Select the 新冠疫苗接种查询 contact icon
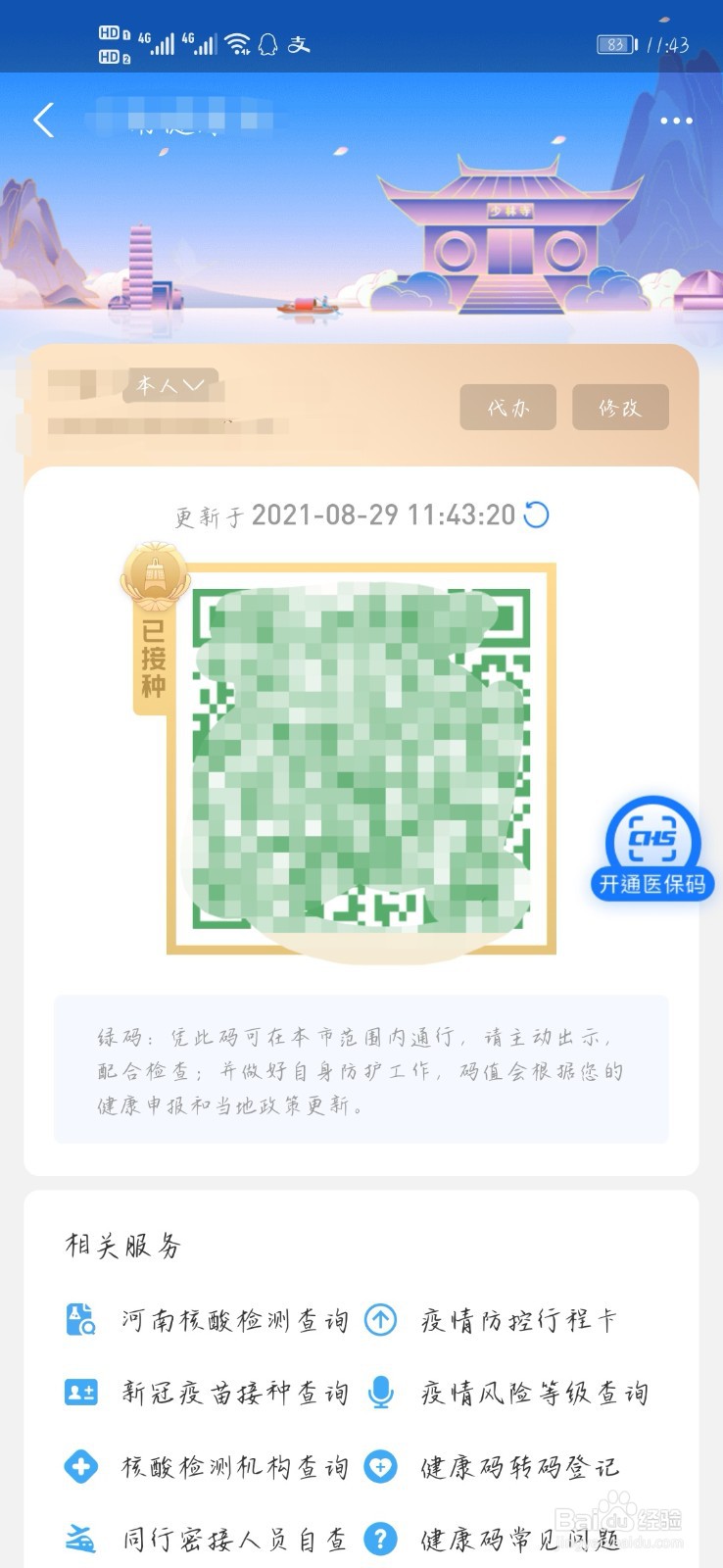The height and width of the screenshot is (1568, 723). (81, 1393)
